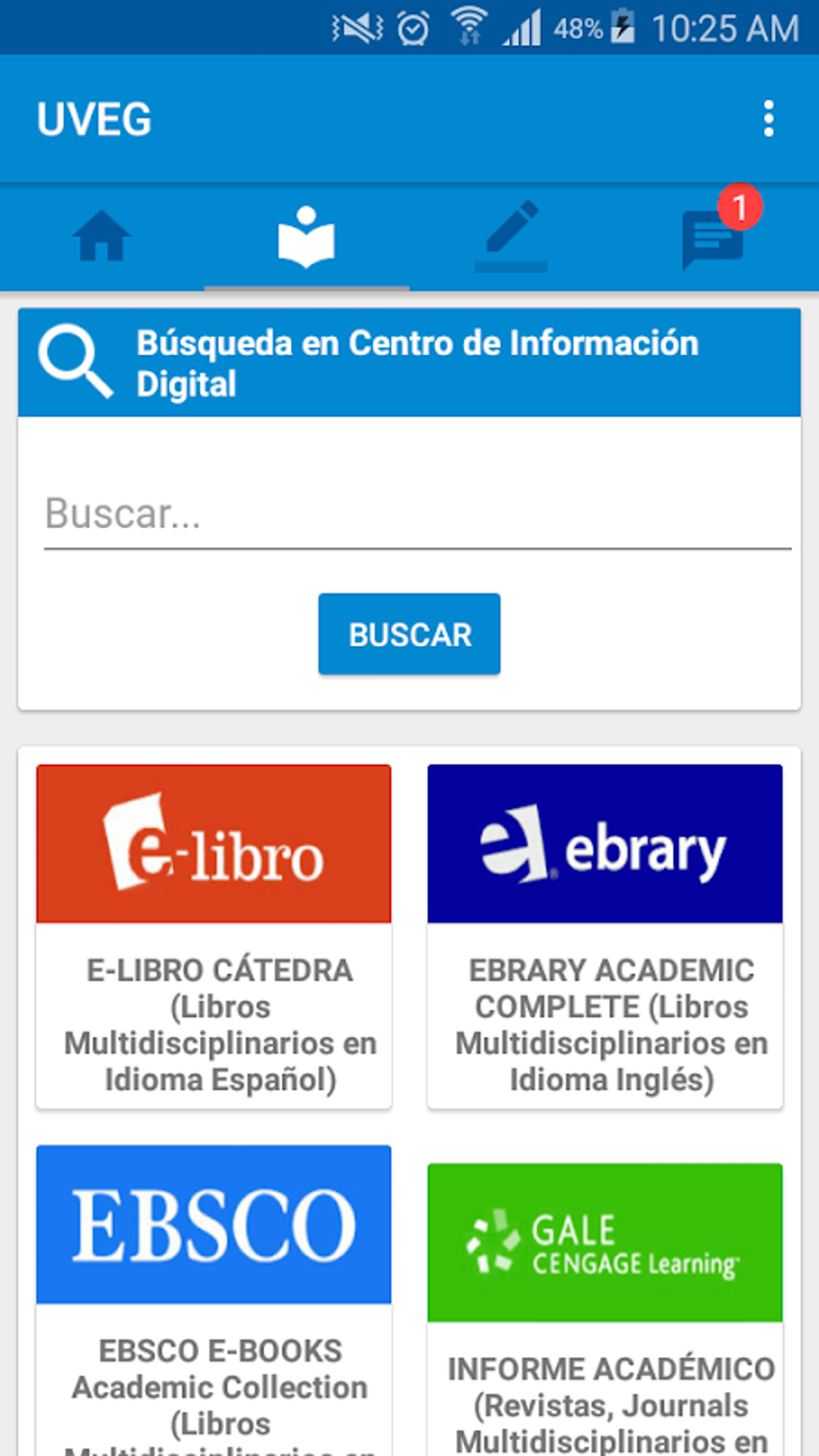Image resolution: width=819 pixels, height=1456 pixels.
Task: Open the overflow menu in the UVEG toolbar
Action: point(769,117)
